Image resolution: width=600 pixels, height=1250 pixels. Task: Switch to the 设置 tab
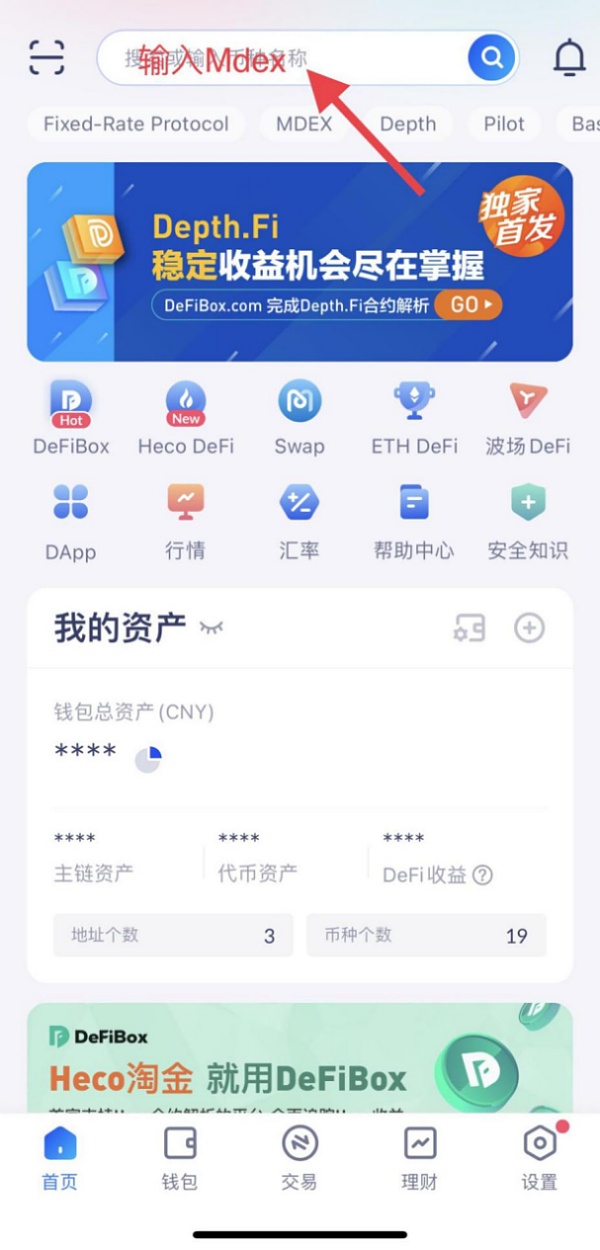(x=539, y=1159)
